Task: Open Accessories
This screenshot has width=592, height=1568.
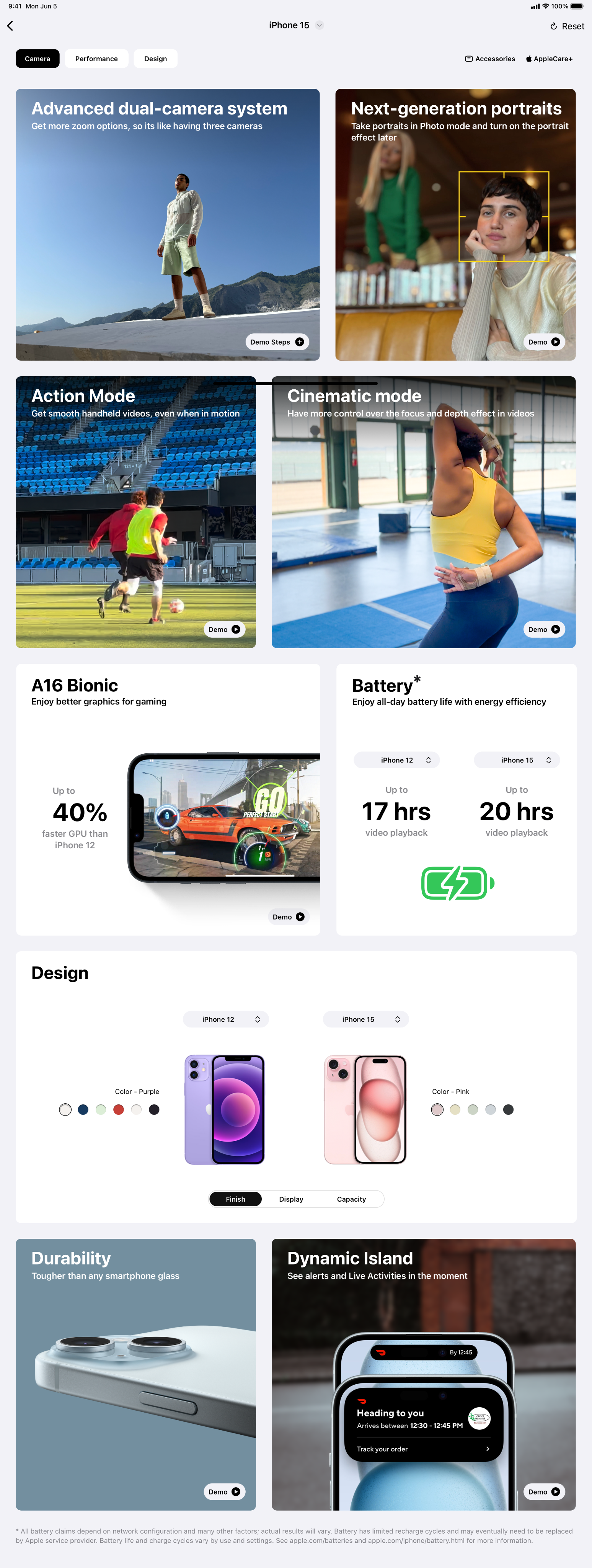Action: (x=490, y=59)
